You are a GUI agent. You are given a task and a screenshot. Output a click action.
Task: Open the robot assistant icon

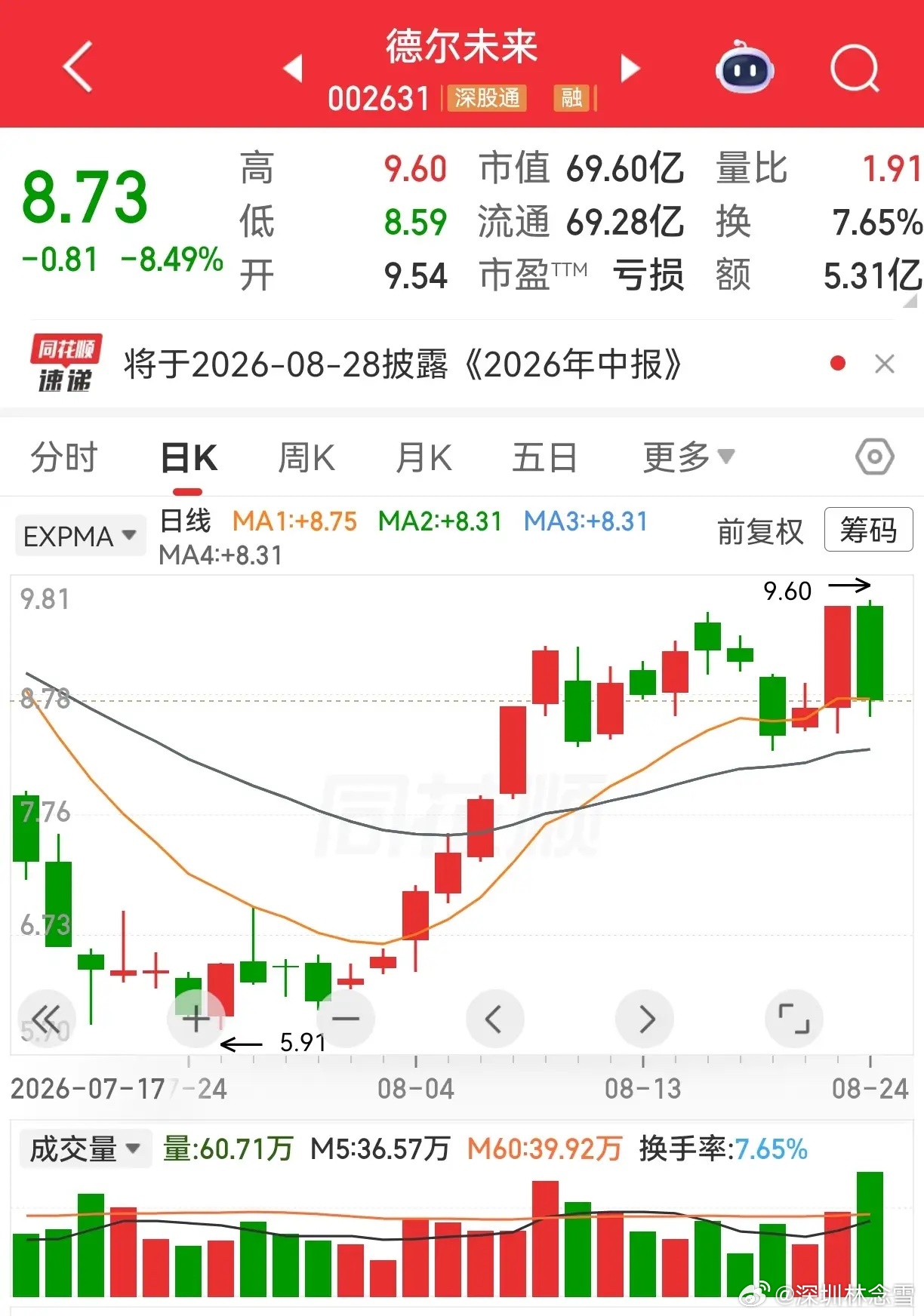[744, 67]
